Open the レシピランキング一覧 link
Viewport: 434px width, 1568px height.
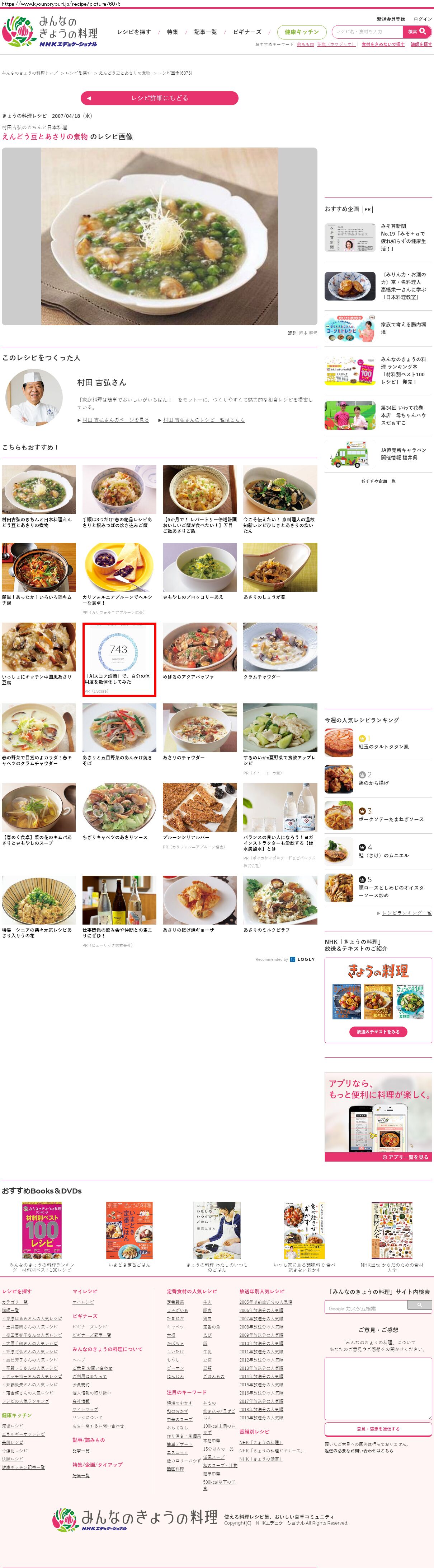pos(407,913)
